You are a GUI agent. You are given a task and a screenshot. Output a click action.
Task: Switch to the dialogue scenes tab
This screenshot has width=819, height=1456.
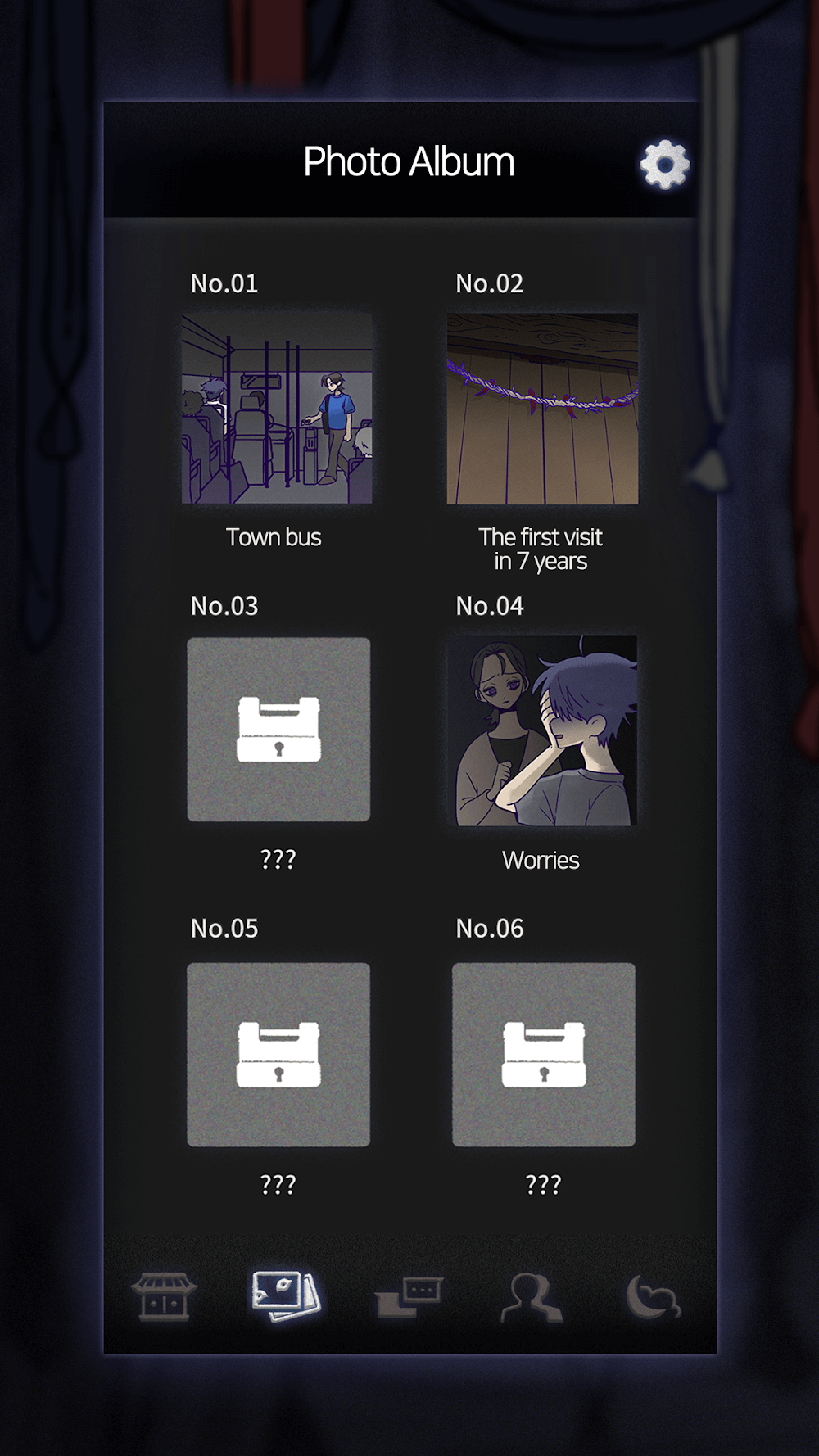409,1296
